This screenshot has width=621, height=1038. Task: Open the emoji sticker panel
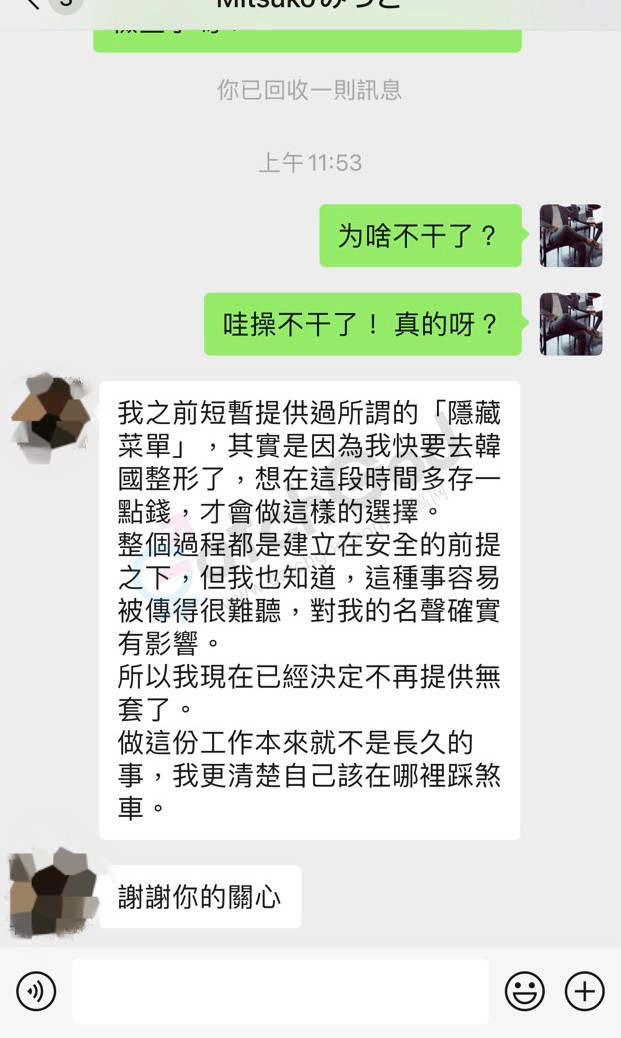tap(525, 991)
